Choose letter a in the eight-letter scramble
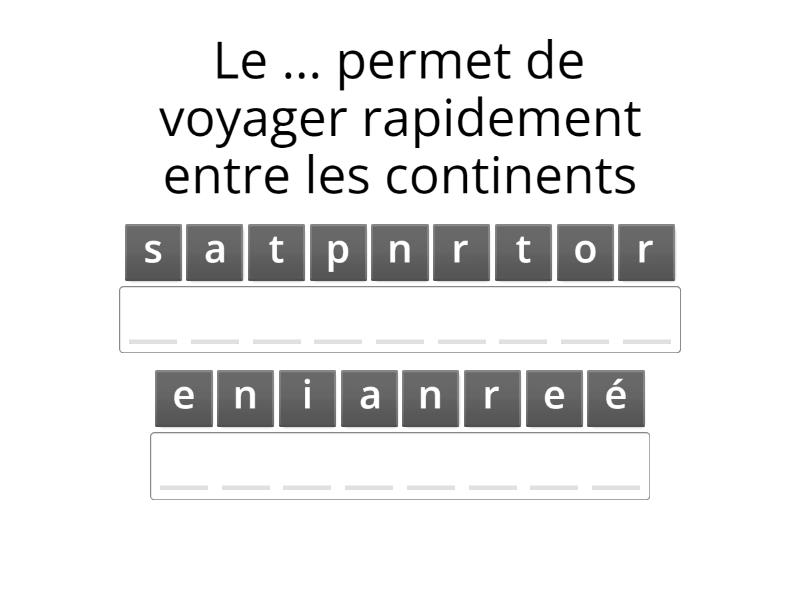Viewport: 800px width, 600px height. point(369,398)
